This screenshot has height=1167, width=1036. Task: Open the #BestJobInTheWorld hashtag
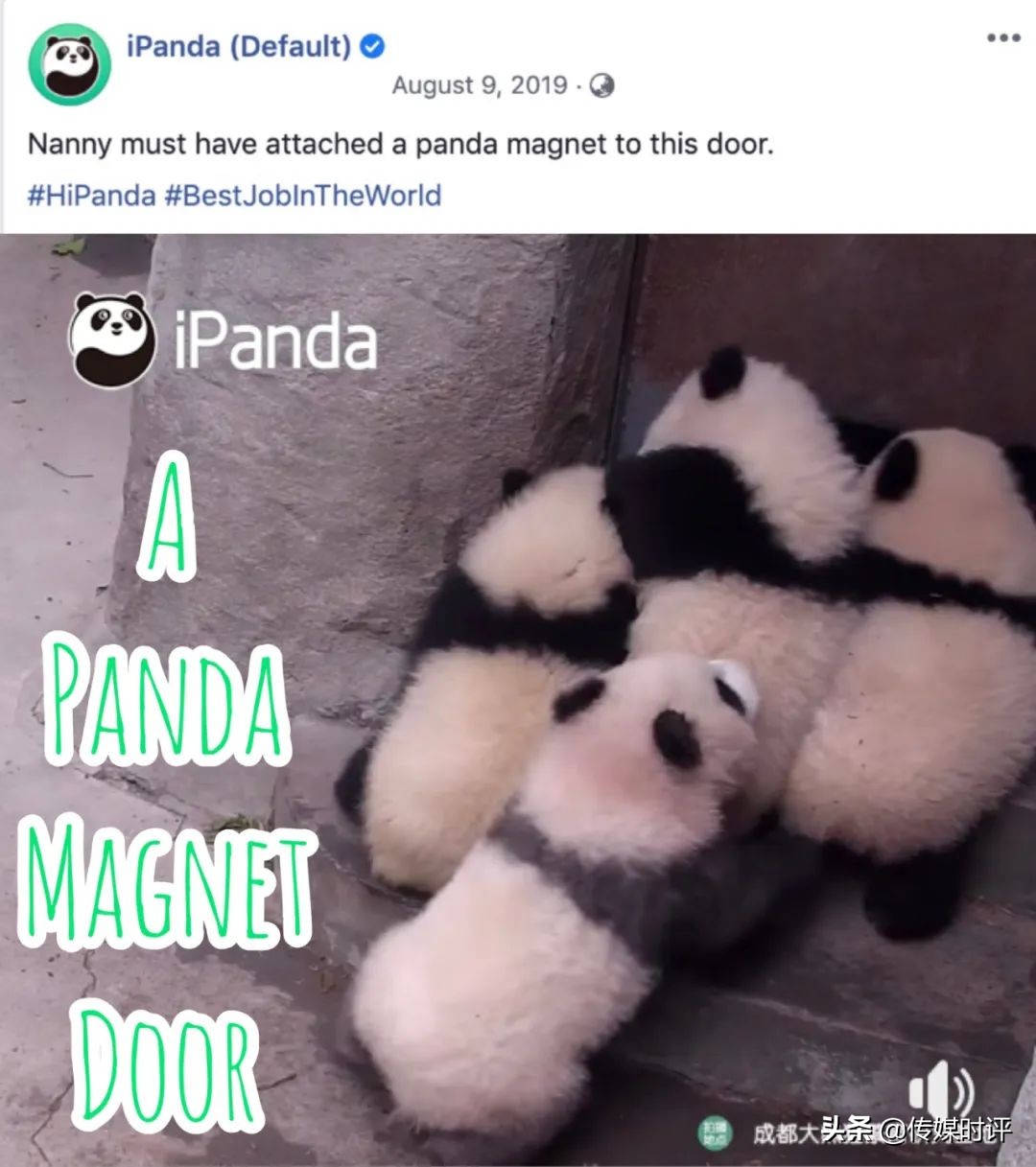pyautogui.click(x=303, y=196)
